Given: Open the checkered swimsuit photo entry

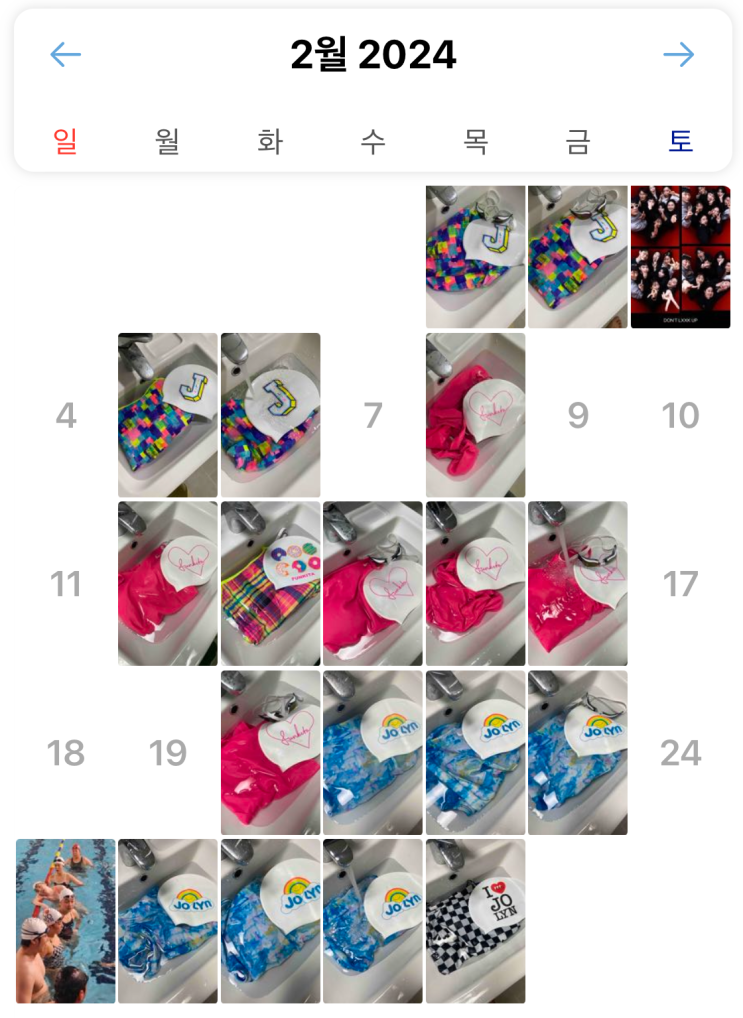Looking at the screenshot, I should pos(475,921).
